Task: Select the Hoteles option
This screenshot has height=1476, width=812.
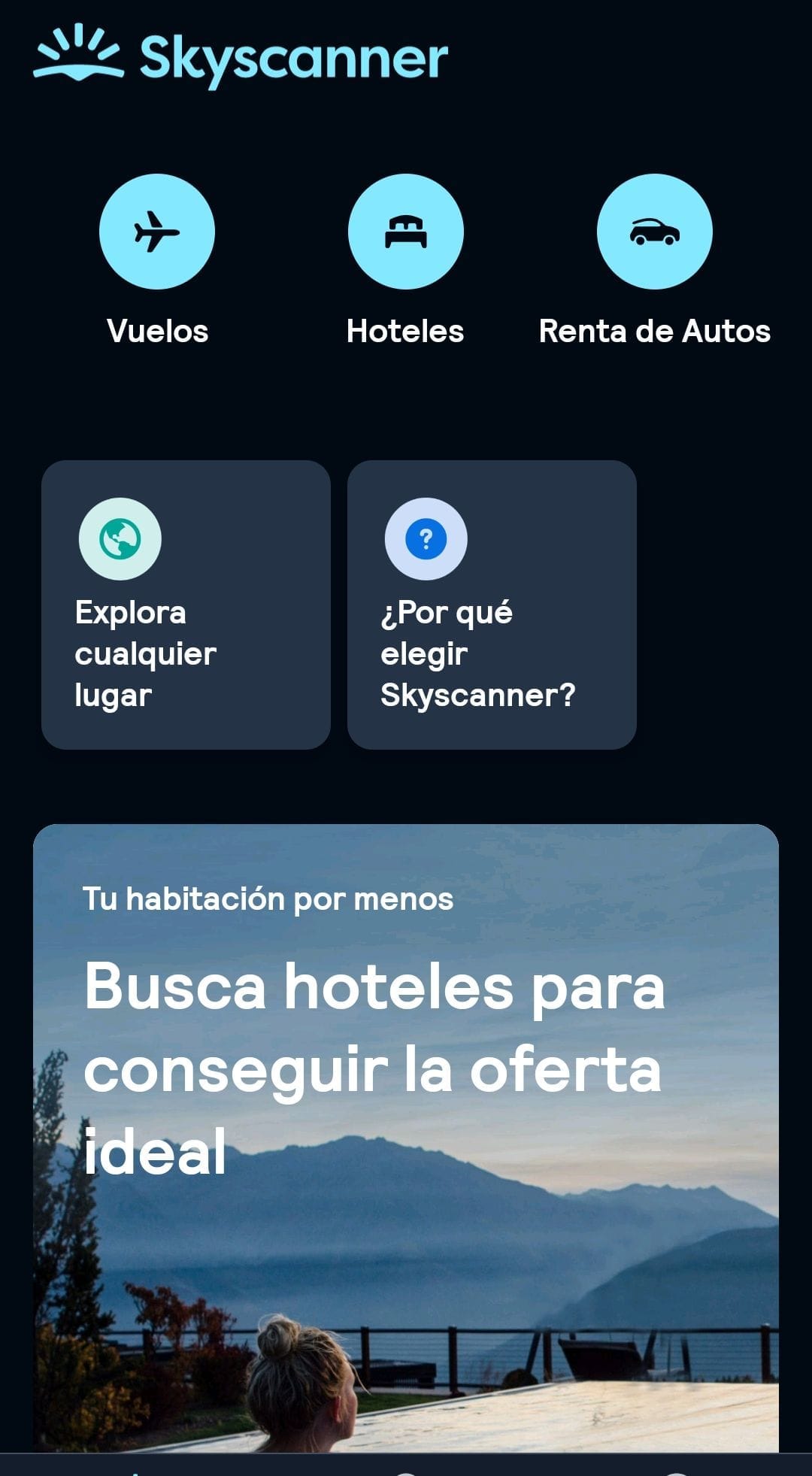Action: (405, 232)
